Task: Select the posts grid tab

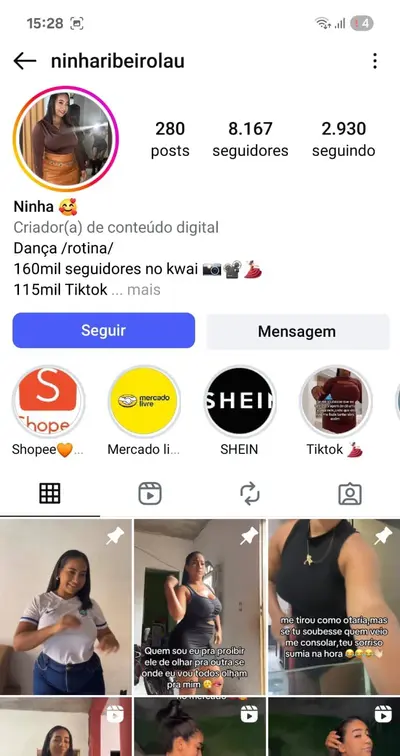Action: pyautogui.click(x=50, y=494)
